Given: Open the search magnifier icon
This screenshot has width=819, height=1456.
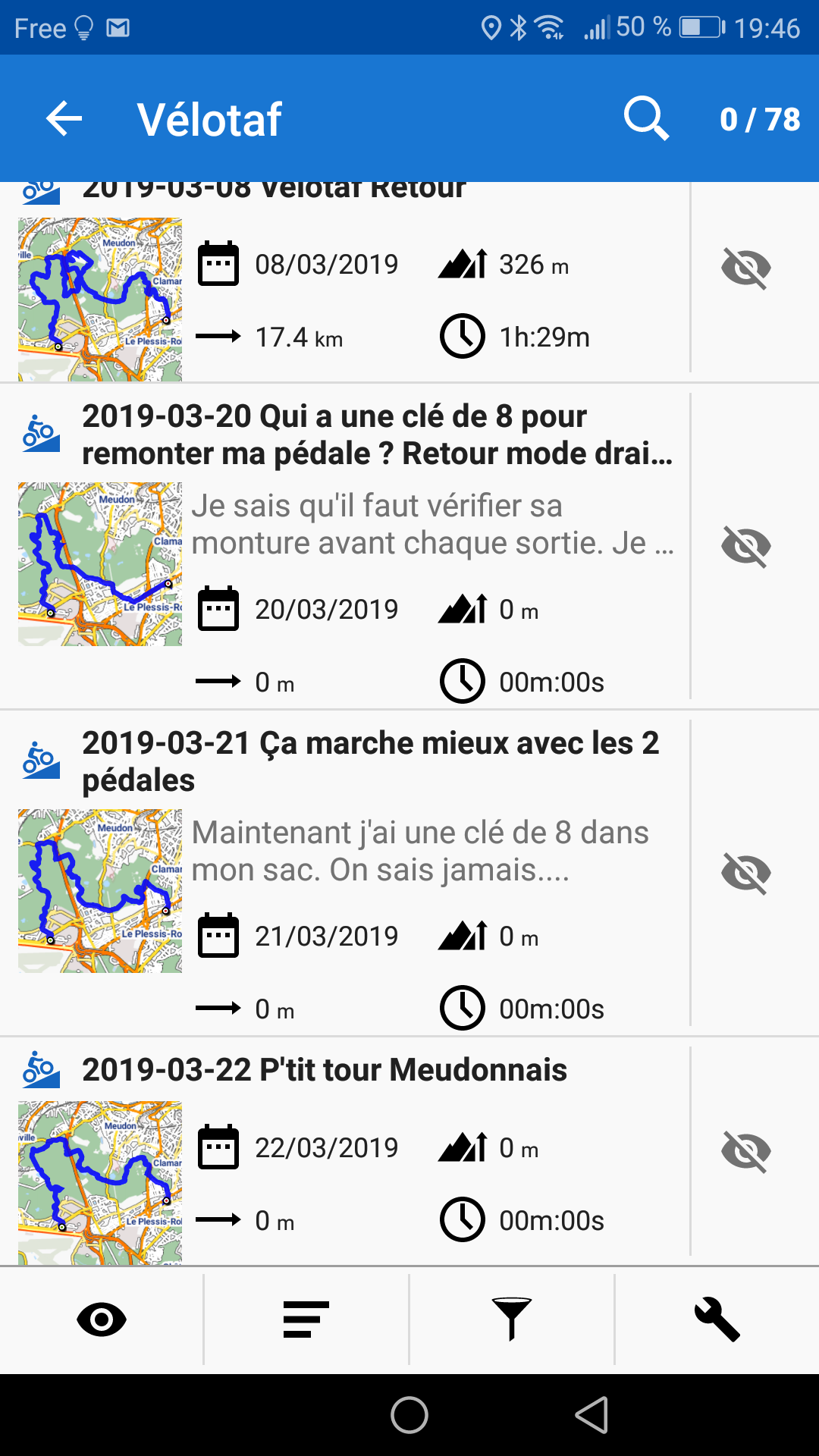Looking at the screenshot, I should [x=645, y=119].
